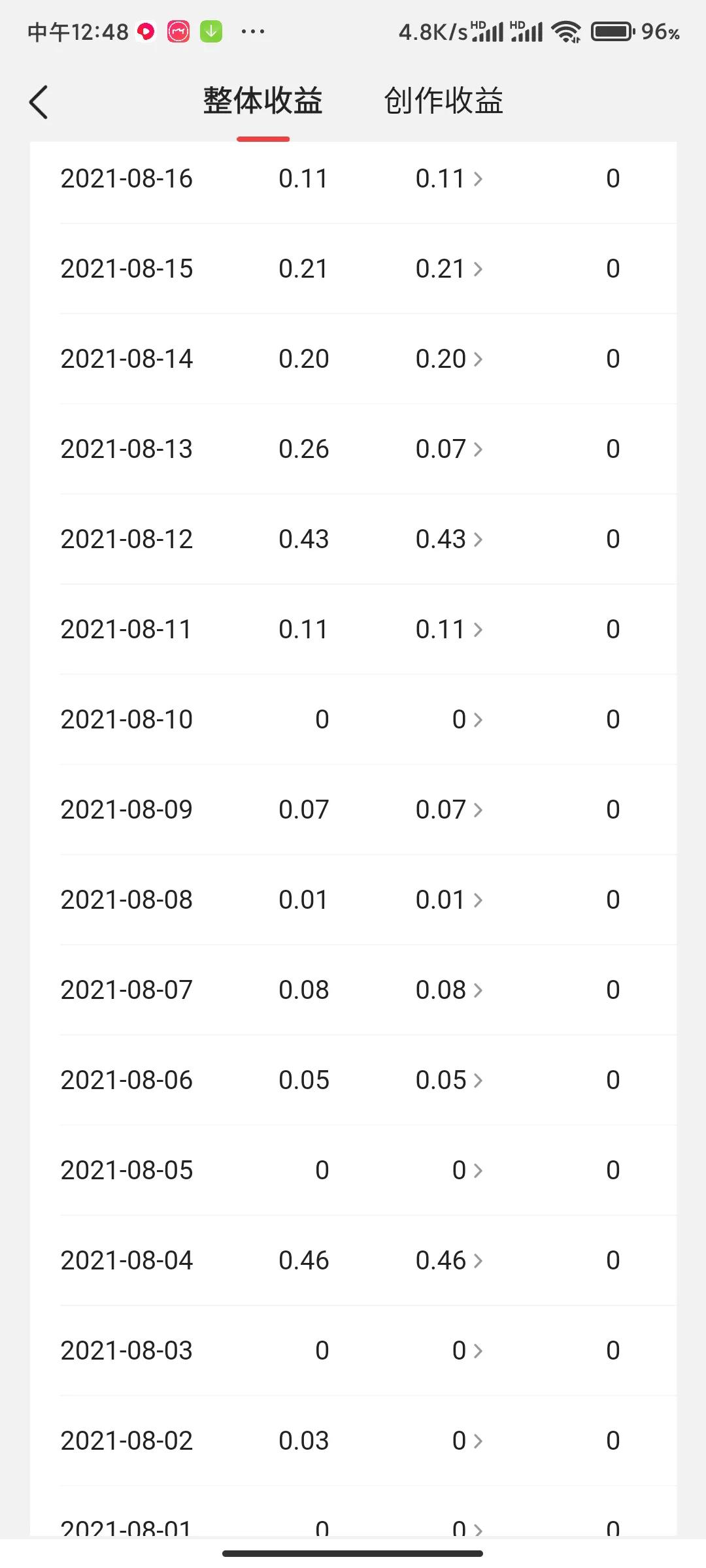Open 0.05 earnings detail for 2021-08-06
The width and height of the screenshot is (706, 1568).
tap(449, 1080)
